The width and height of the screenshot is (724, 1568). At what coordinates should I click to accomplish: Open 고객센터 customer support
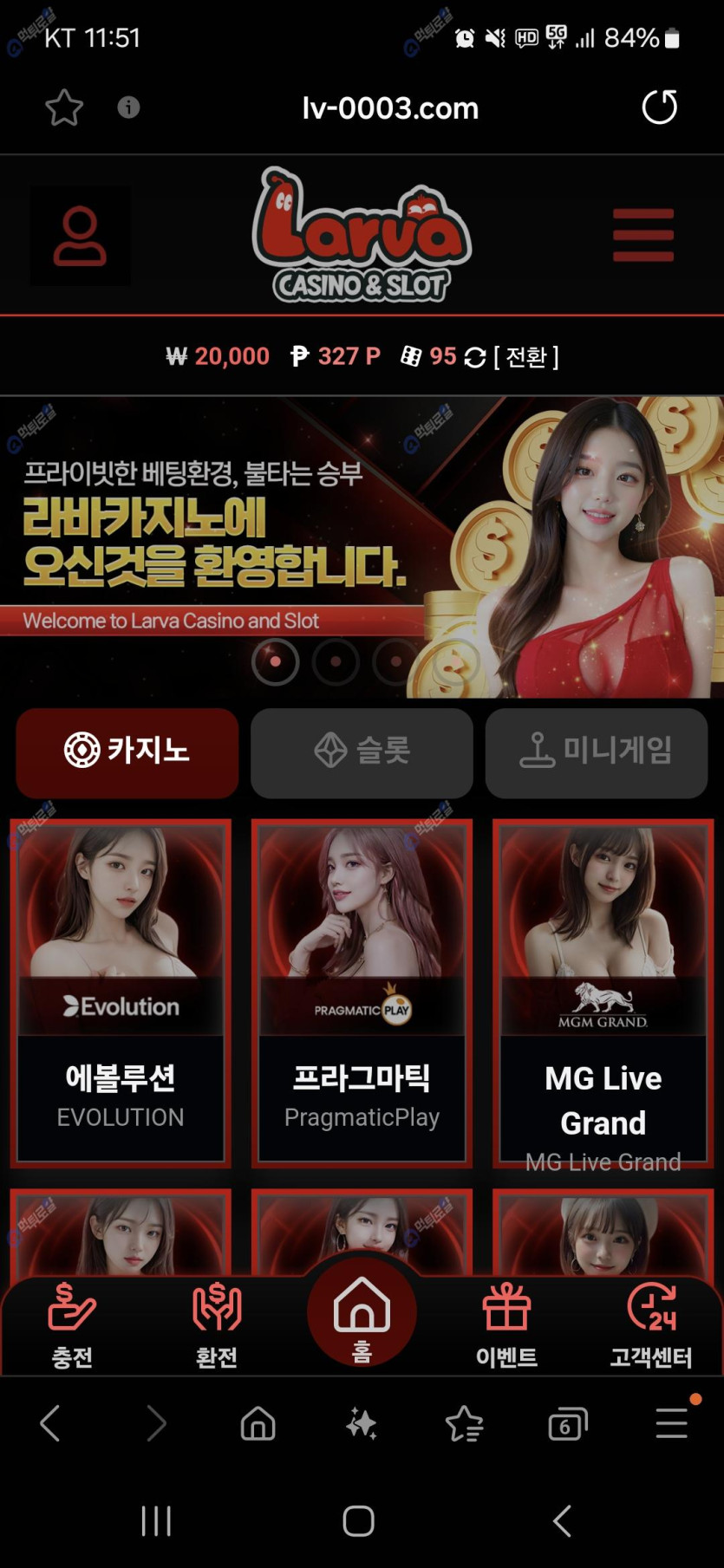click(651, 1325)
